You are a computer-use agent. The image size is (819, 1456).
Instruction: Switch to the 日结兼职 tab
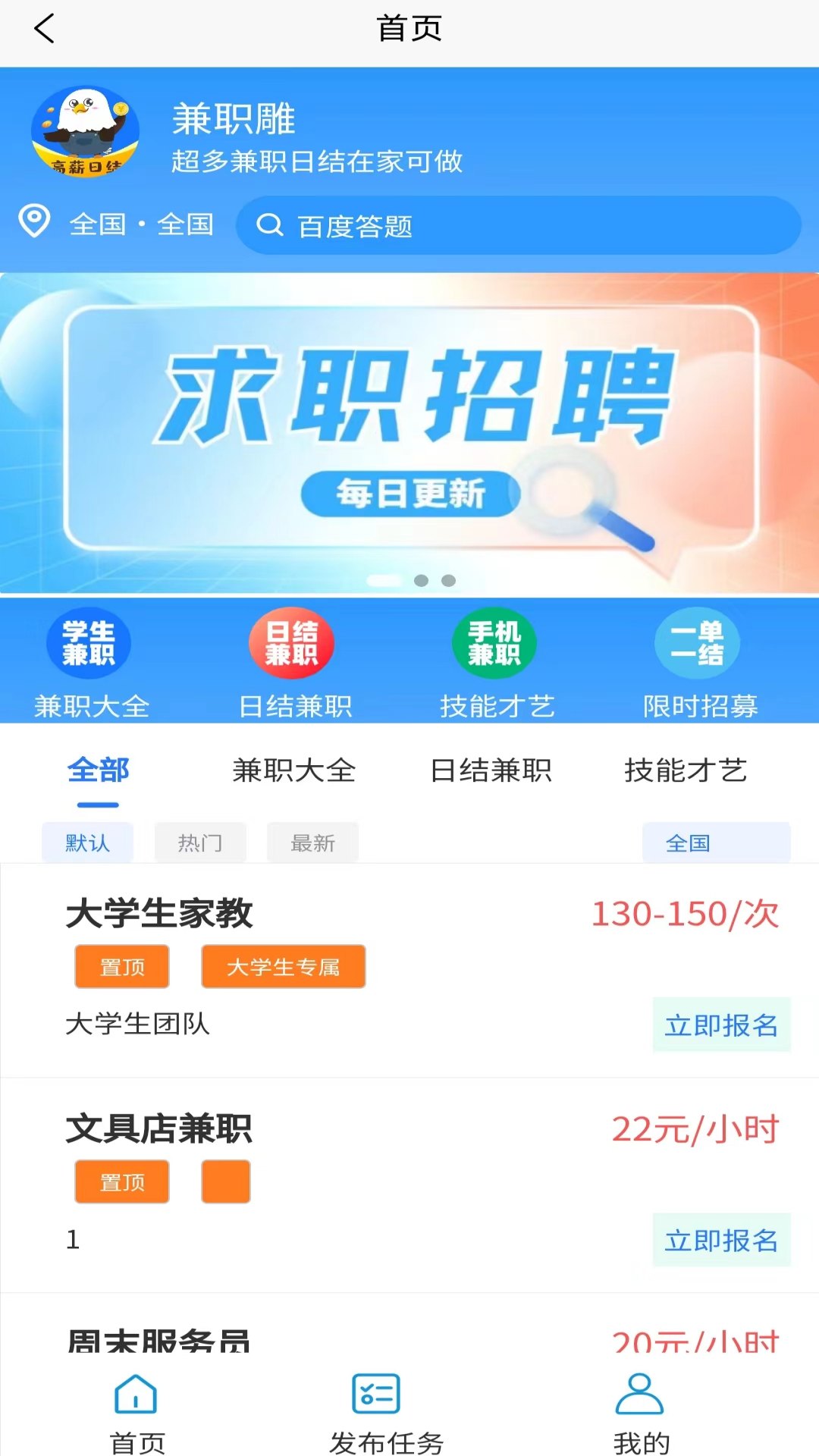point(491,770)
